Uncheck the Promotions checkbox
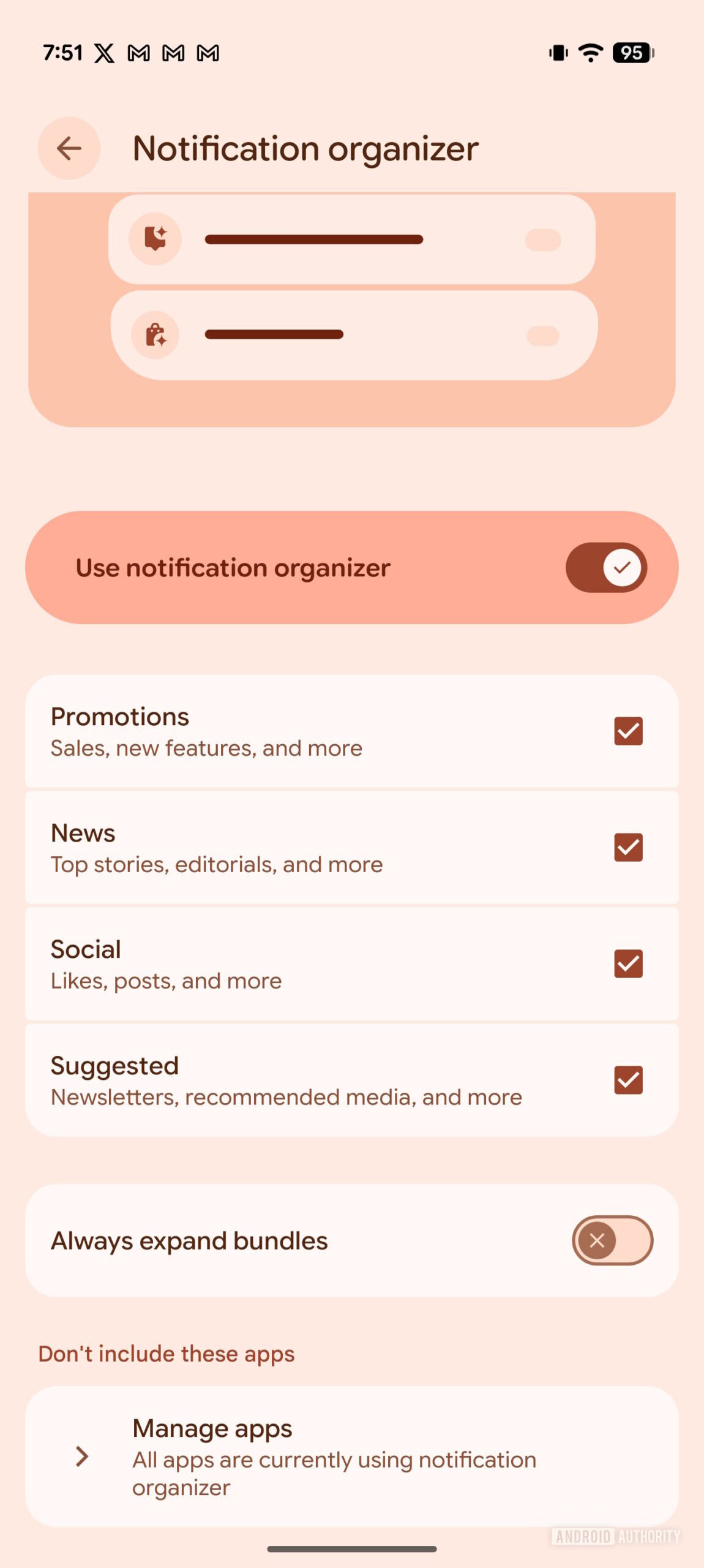This screenshot has height=1568, width=704. click(628, 731)
